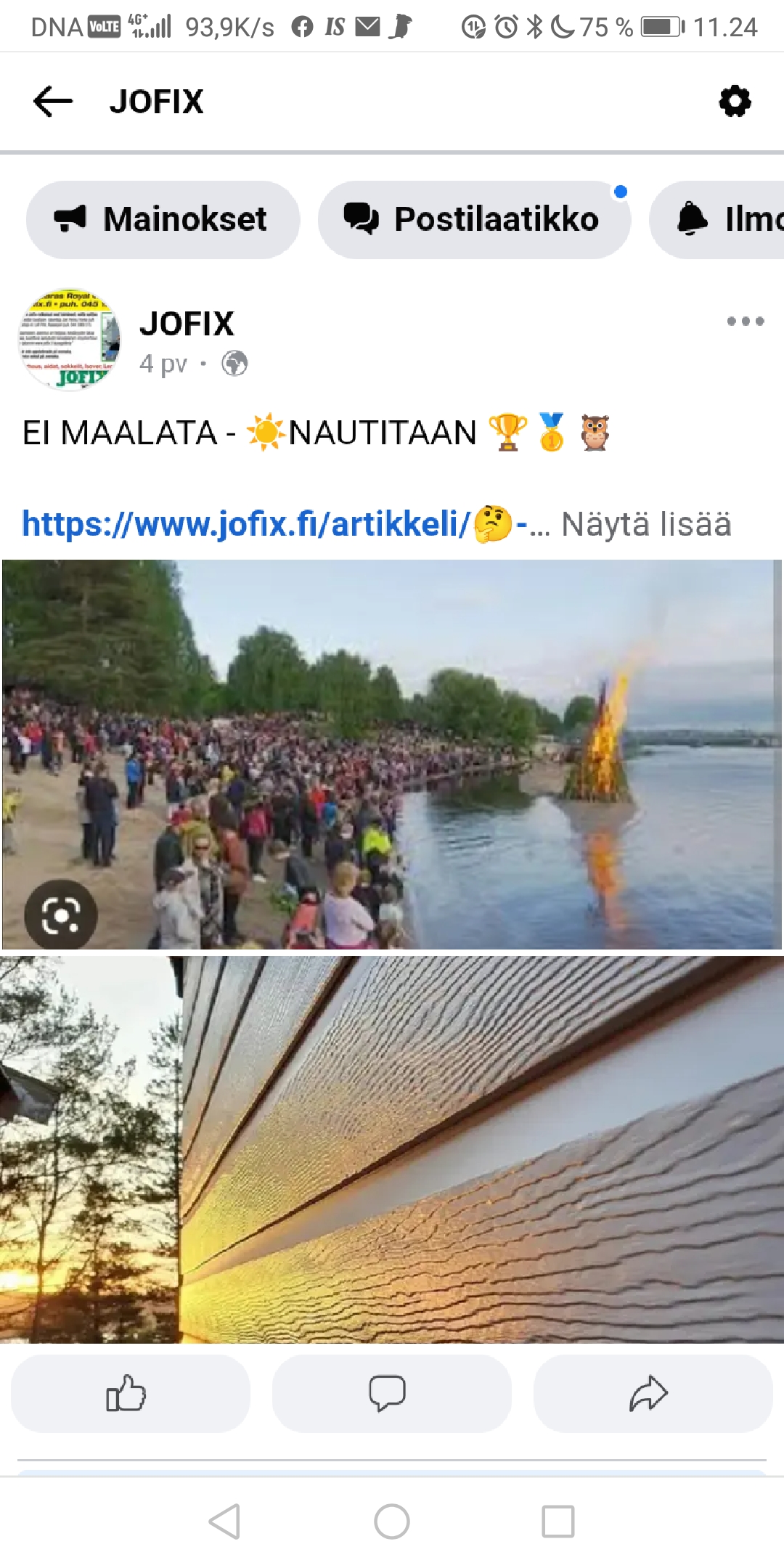
Task: Go back using the top-left arrow
Action: 53,101
